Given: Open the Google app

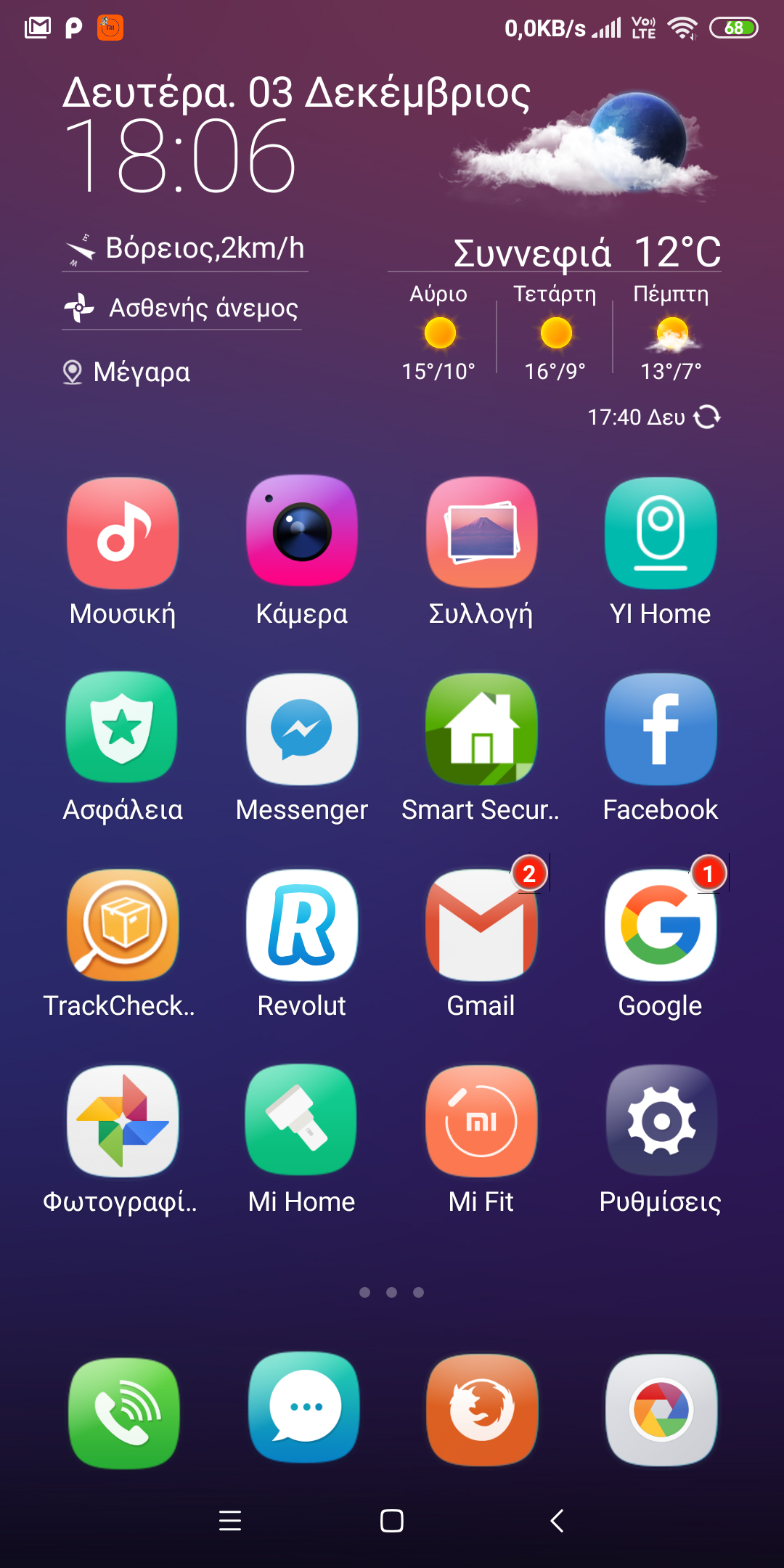Looking at the screenshot, I should pyautogui.click(x=661, y=925).
